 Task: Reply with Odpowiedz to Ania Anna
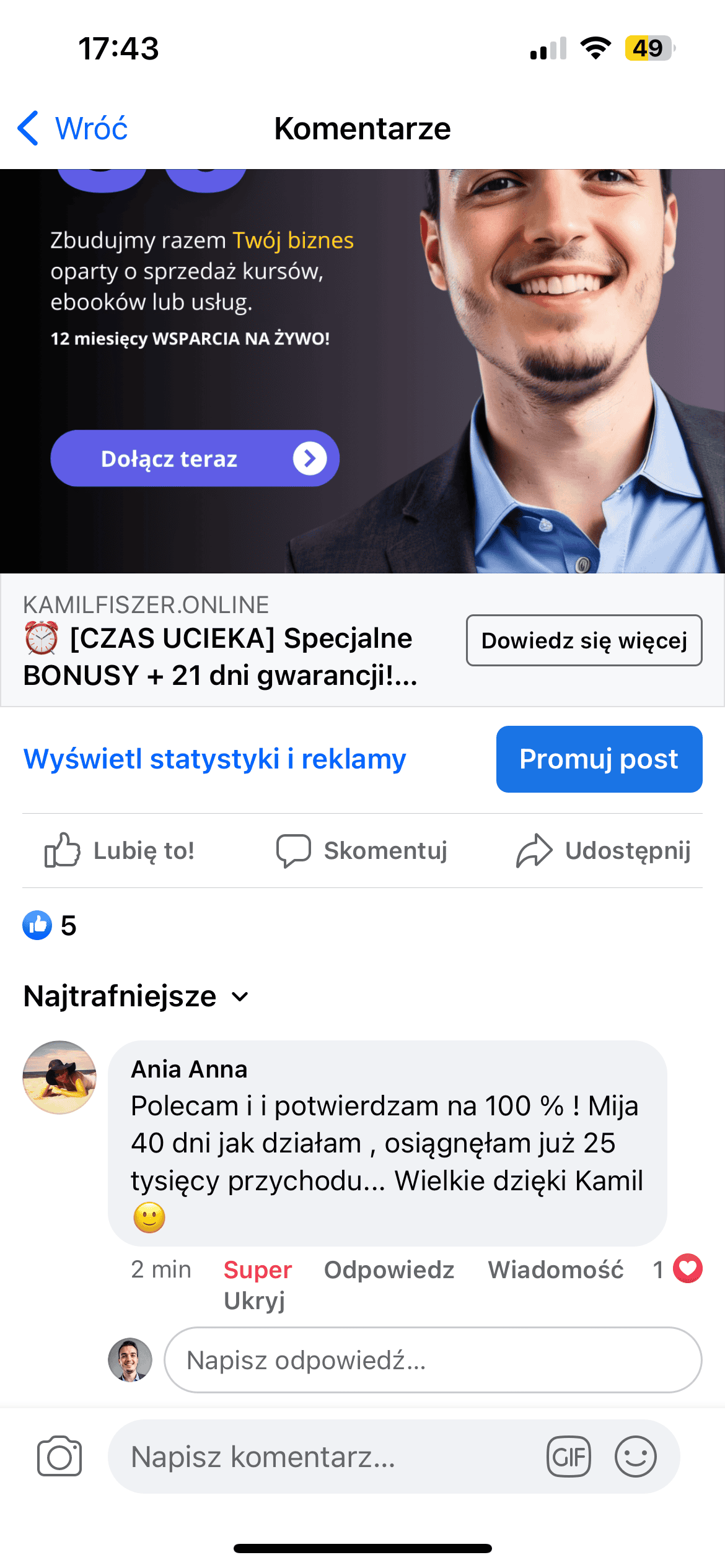tap(389, 1270)
